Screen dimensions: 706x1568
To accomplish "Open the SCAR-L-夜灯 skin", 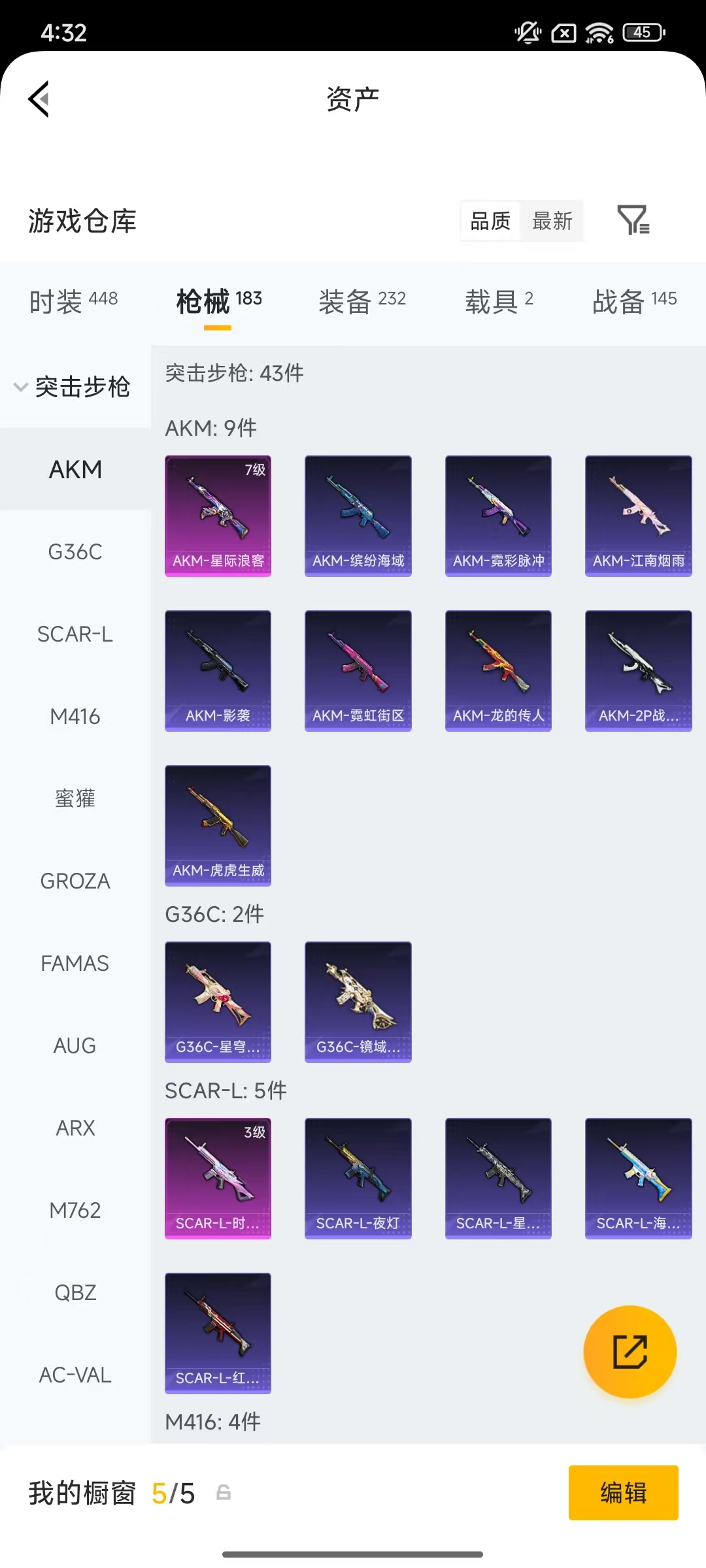I will click(358, 1178).
